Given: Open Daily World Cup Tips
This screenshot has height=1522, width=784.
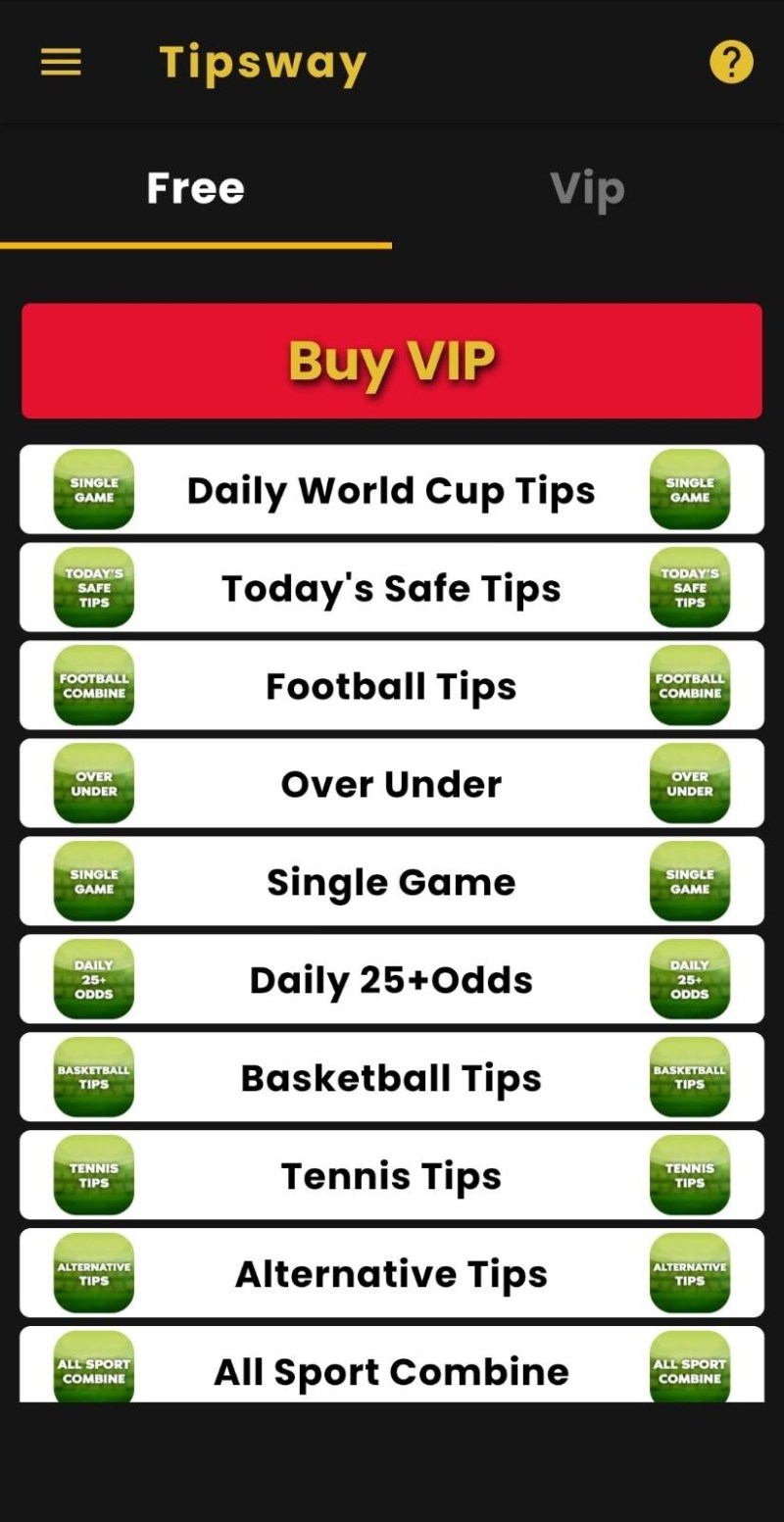Looking at the screenshot, I should 391,490.
